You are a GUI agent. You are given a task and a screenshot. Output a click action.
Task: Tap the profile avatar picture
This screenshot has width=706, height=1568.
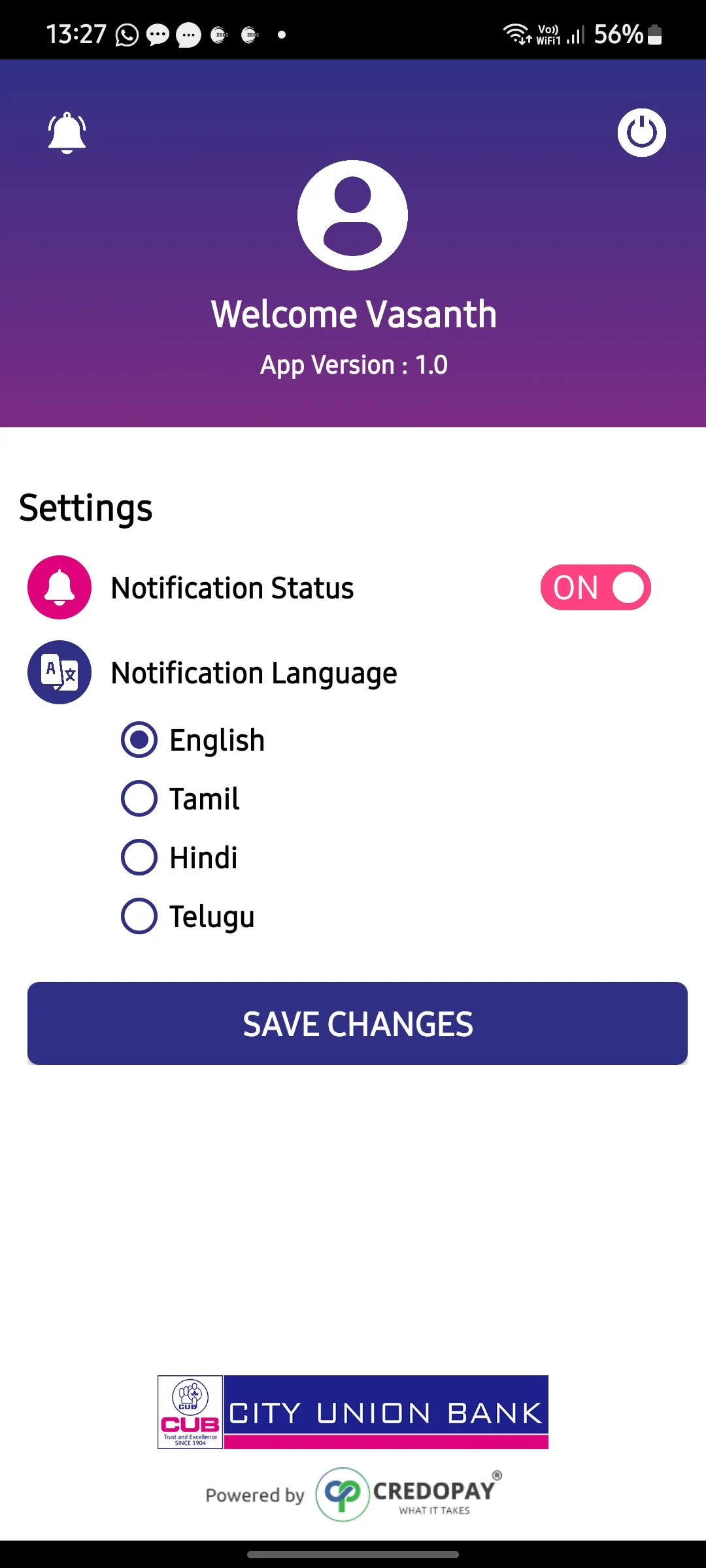coord(353,215)
